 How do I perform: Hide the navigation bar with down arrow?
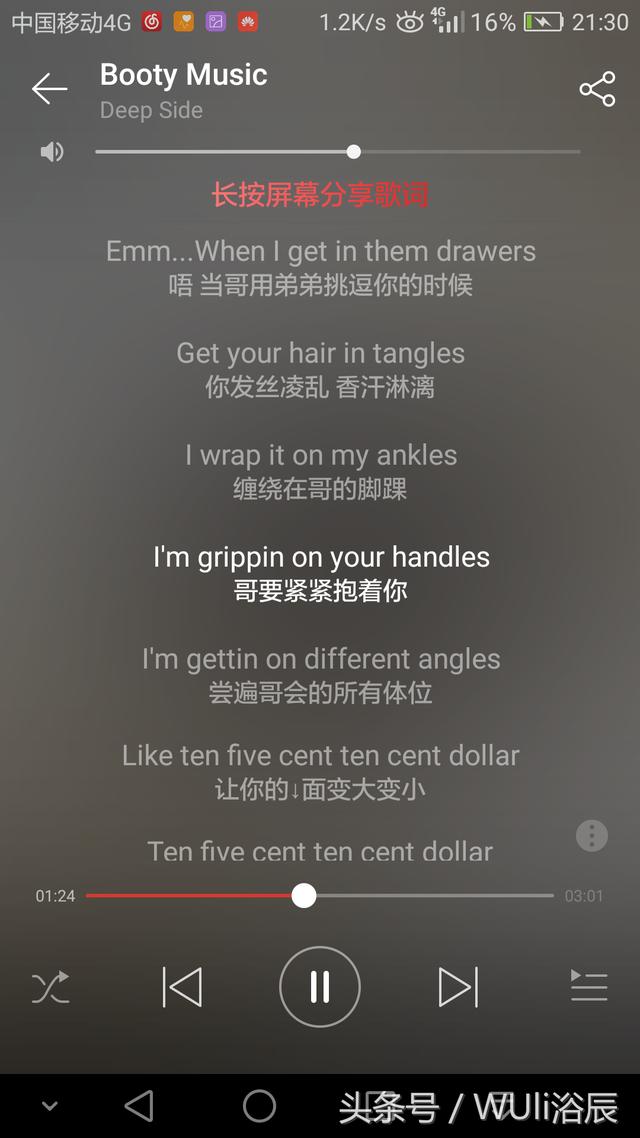click(x=49, y=1106)
